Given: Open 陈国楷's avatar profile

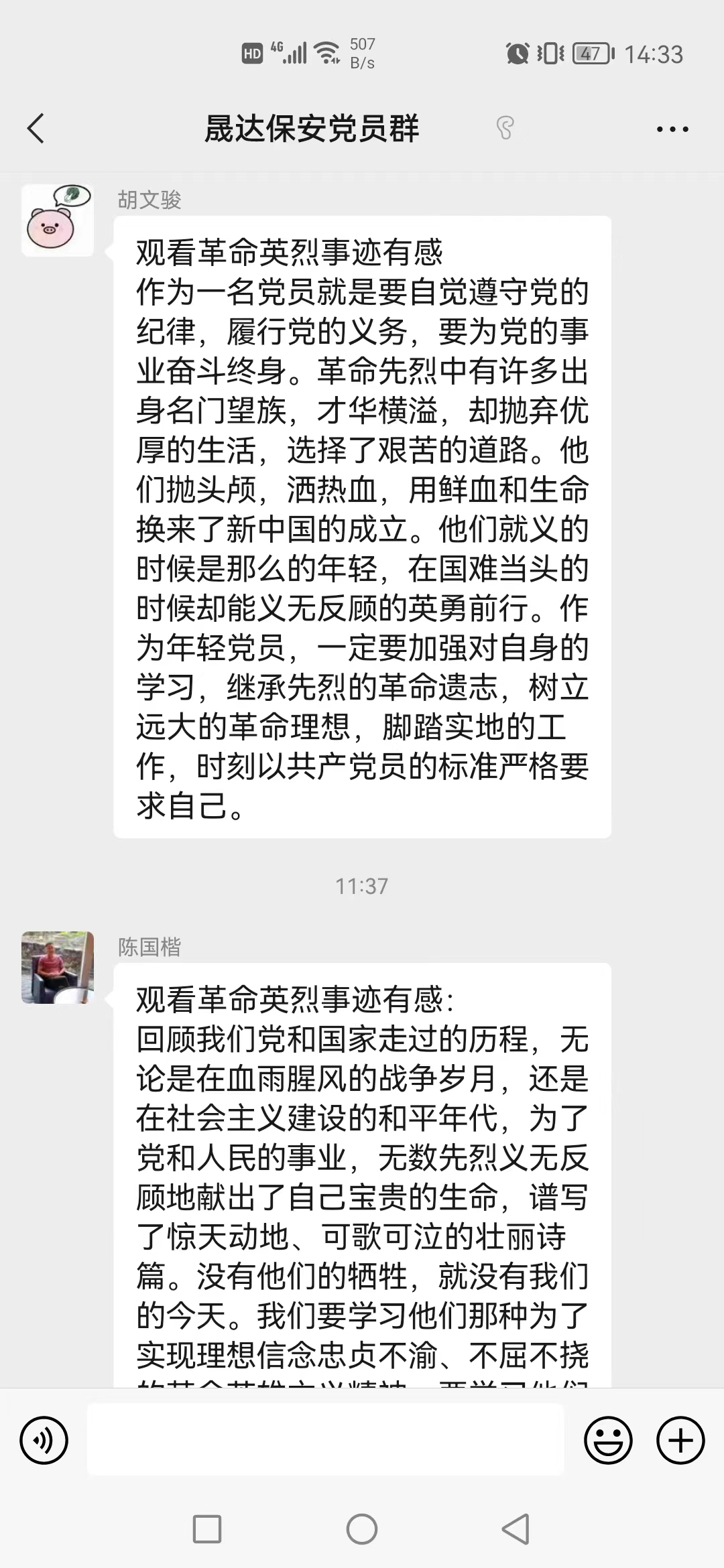Looking at the screenshot, I should [x=58, y=967].
